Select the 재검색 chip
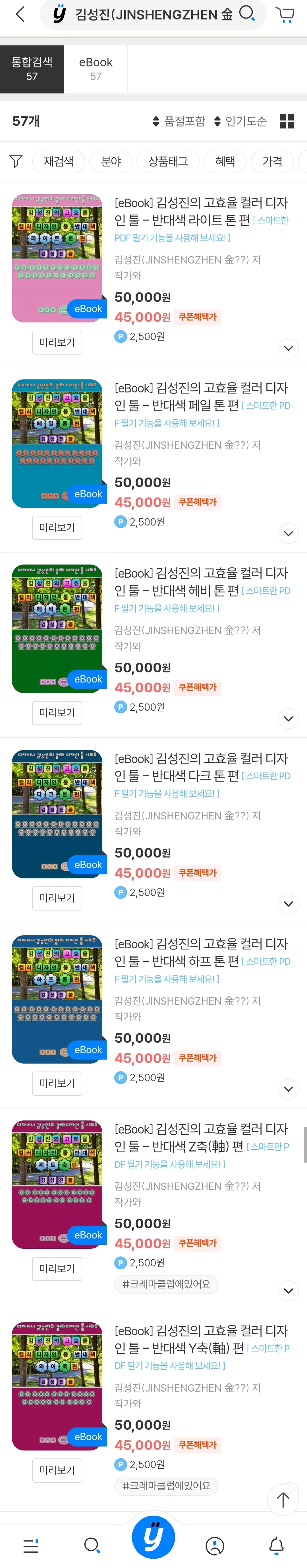Viewport: 307px width, 1568px height. pos(58,161)
